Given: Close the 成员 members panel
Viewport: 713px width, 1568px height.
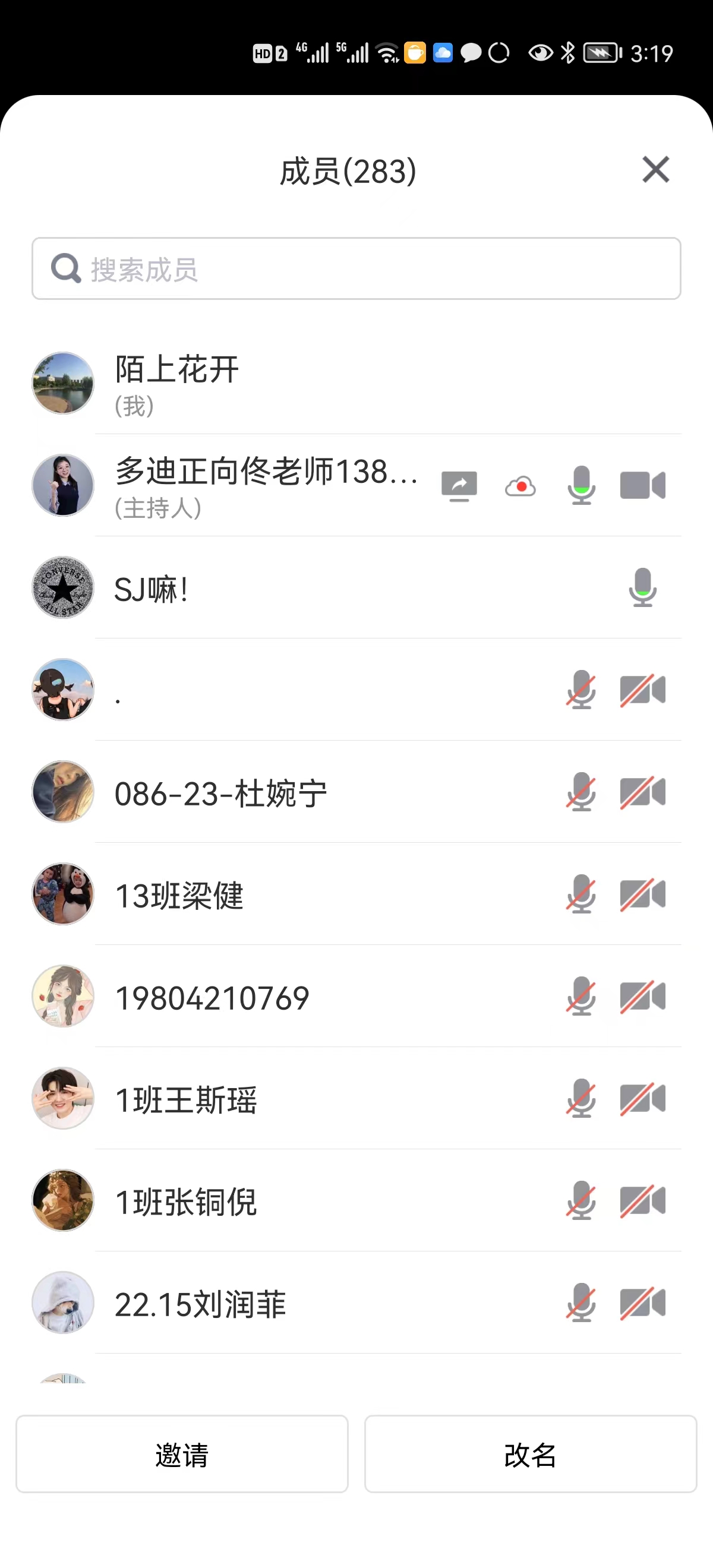Looking at the screenshot, I should (655, 169).
